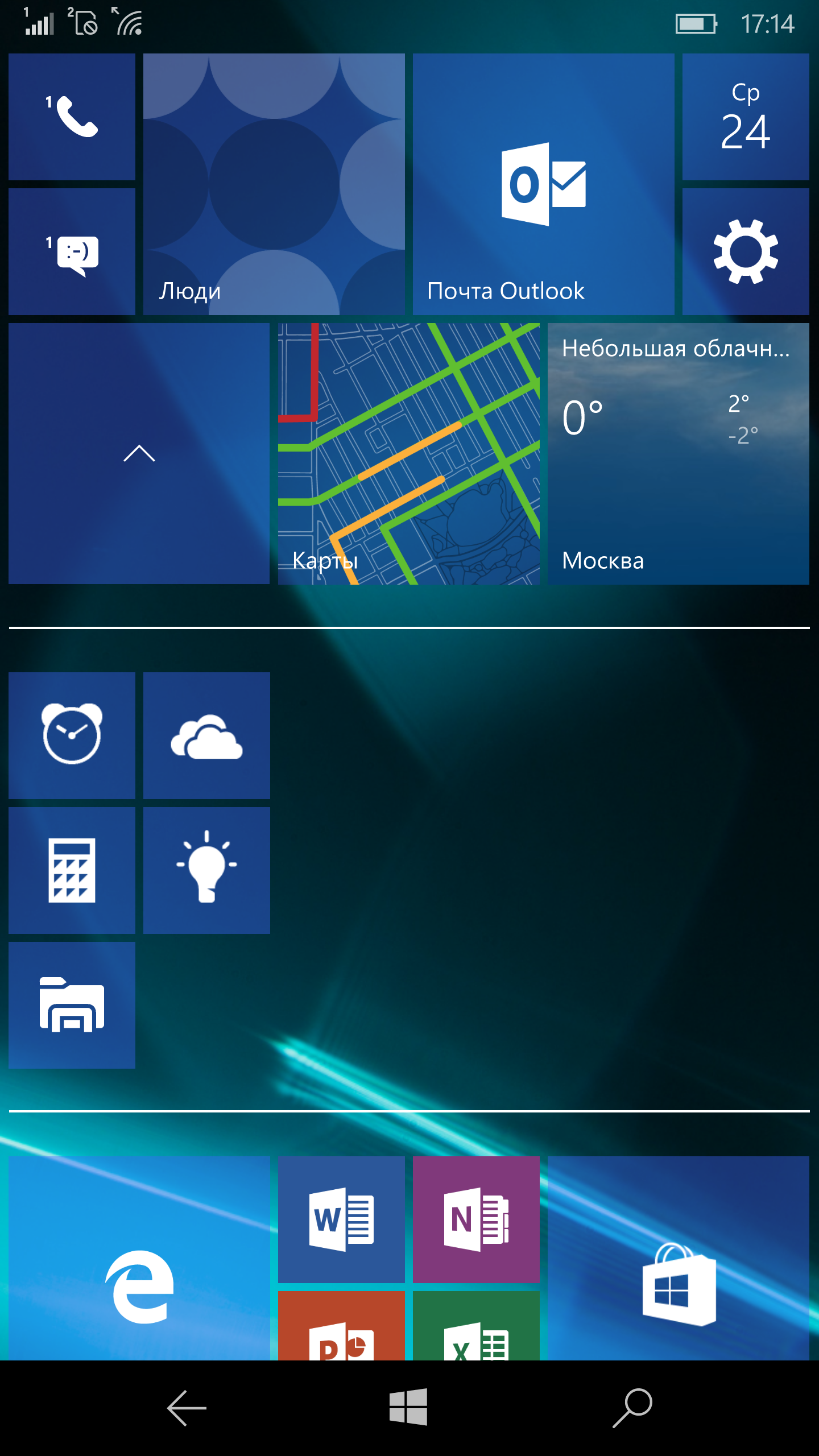Tap the folder tile with up arrow
Viewport: 819px width, 1456px height.
139,453
